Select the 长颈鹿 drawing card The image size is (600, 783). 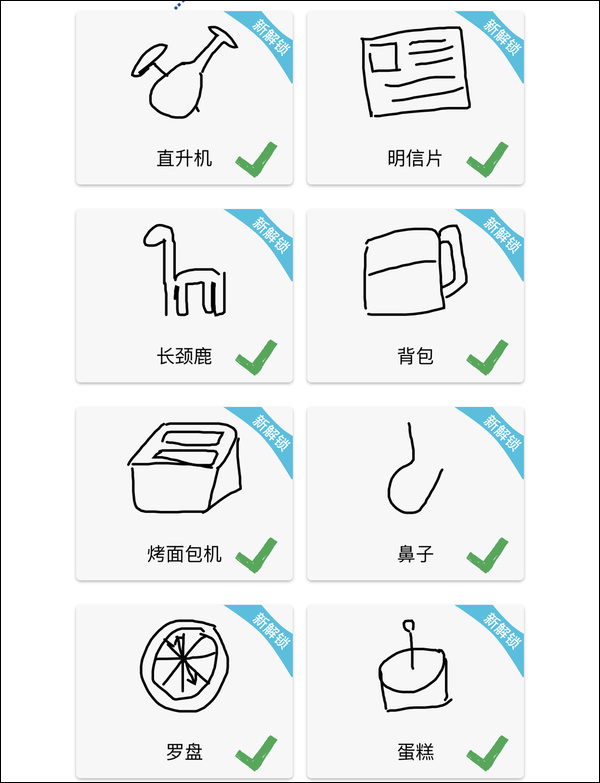pyautogui.click(x=184, y=295)
